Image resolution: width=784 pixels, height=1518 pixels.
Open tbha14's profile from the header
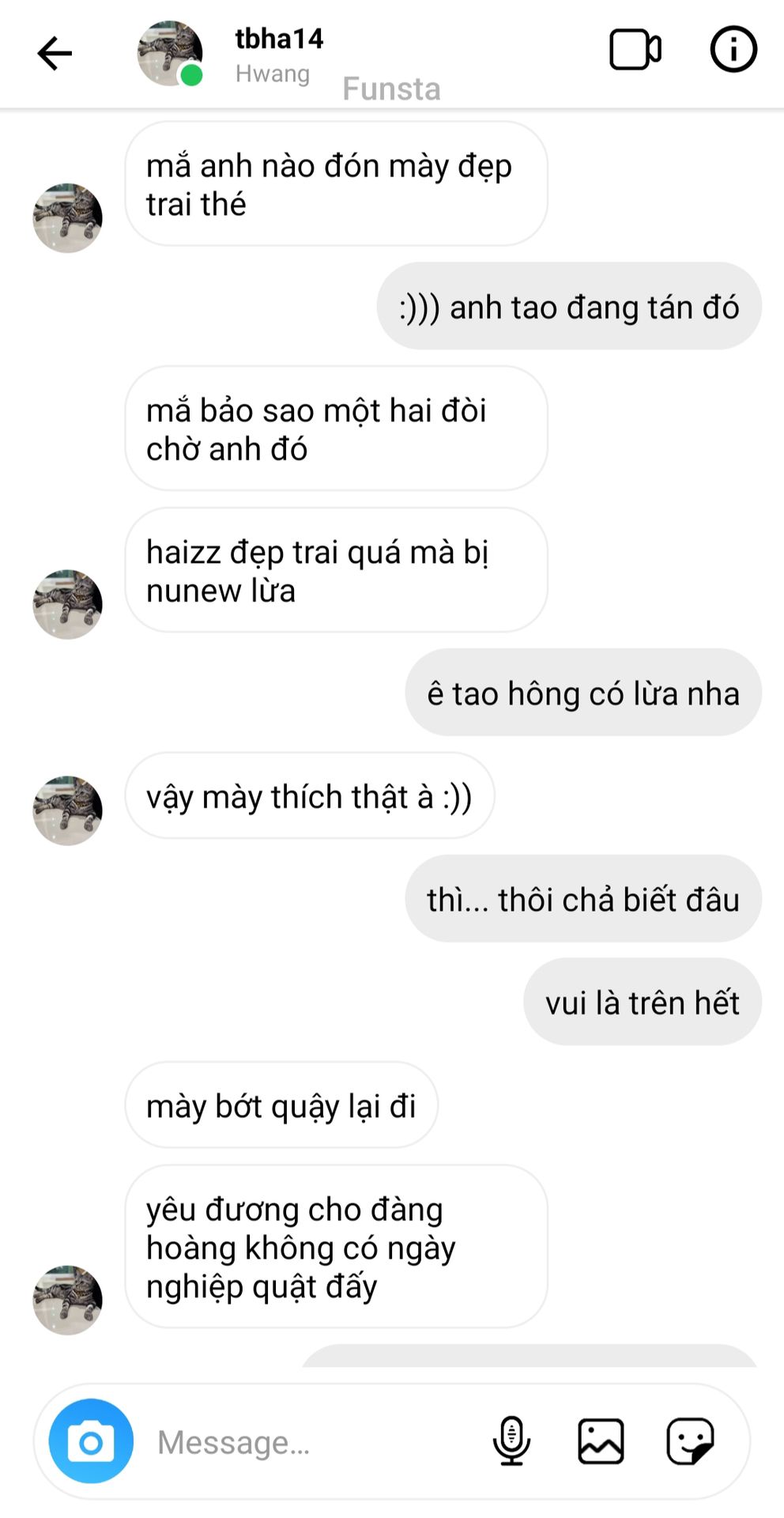tap(278, 40)
